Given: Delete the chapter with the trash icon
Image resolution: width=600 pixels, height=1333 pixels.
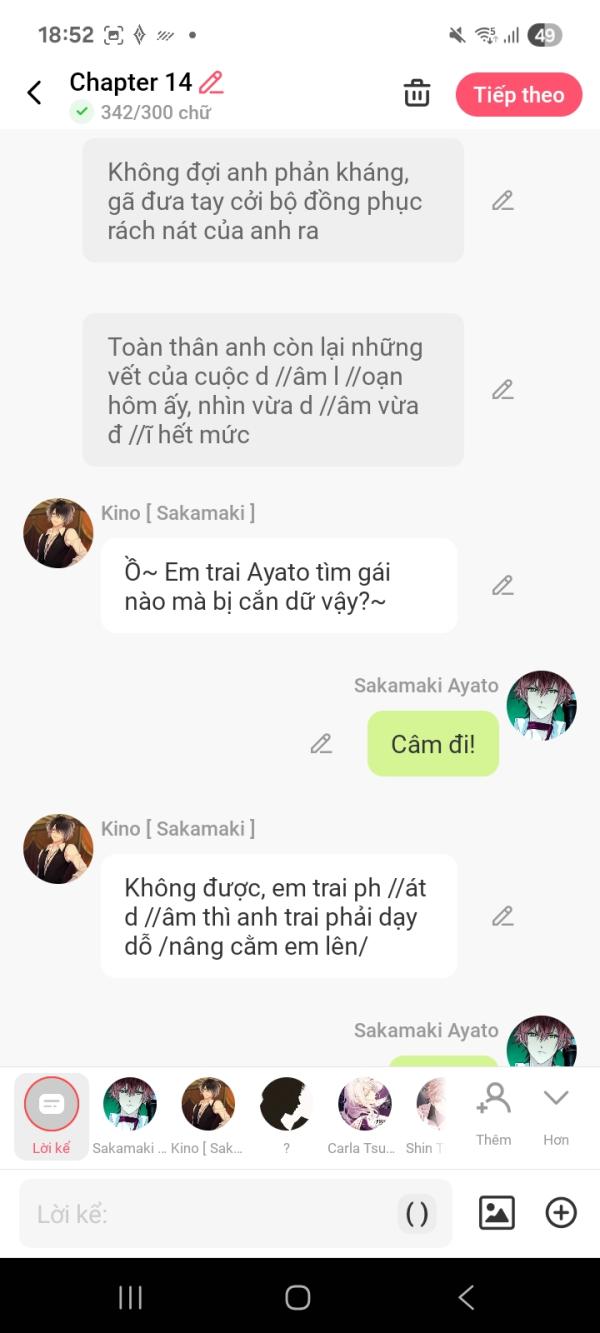Looking at the screenshot, I should tap(416, 94).
